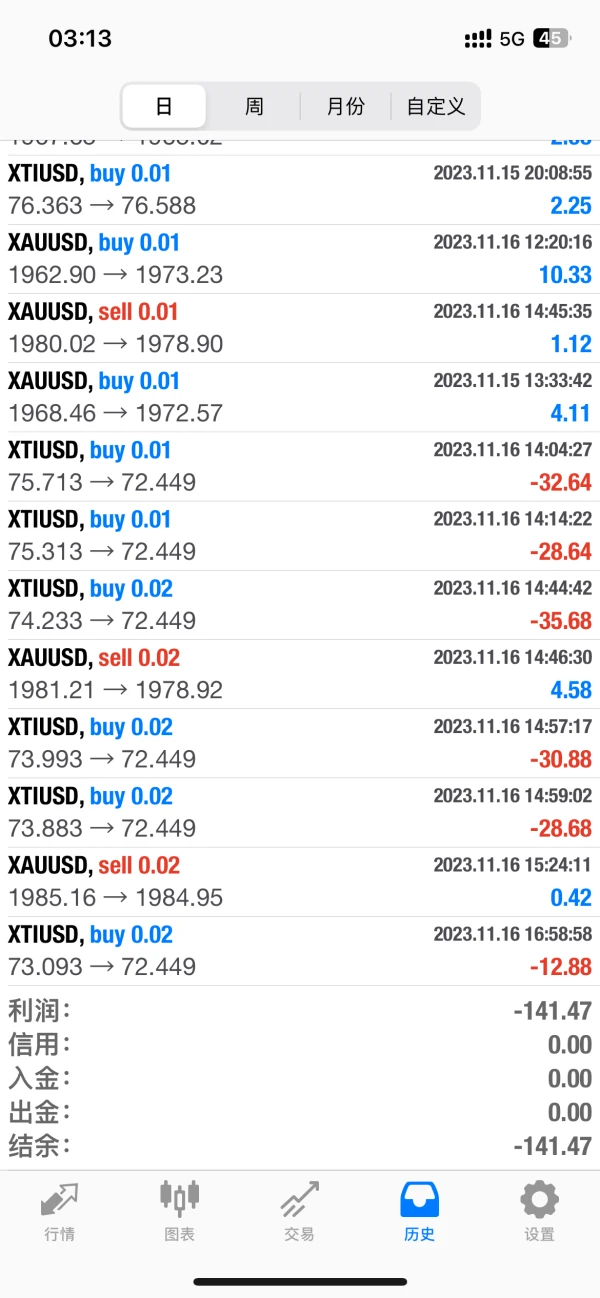The width and height of the screenshot is (600, 1298).
Task: View XTIUSD trade opened at 73.993
Action: click(x=300, y=743)
